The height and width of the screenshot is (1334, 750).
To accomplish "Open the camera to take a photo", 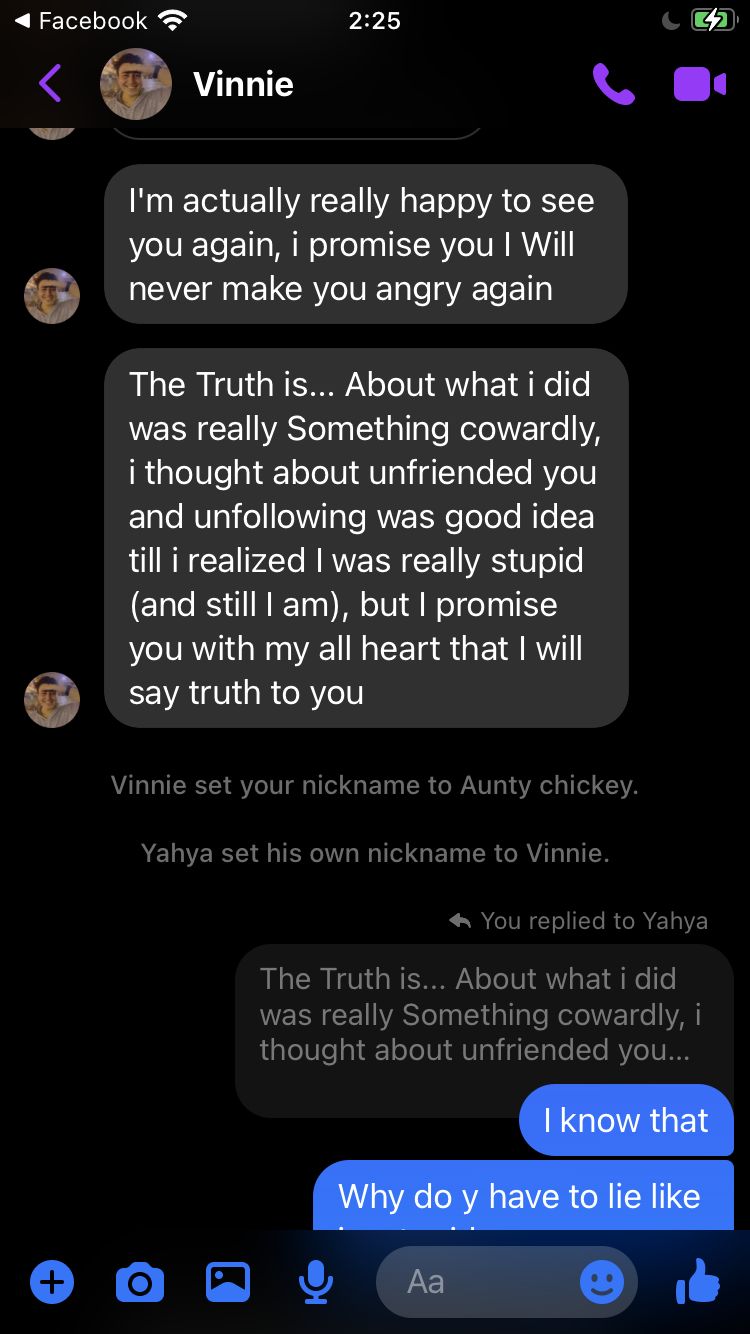I will pyautogui.click(x=140, y=1281).
